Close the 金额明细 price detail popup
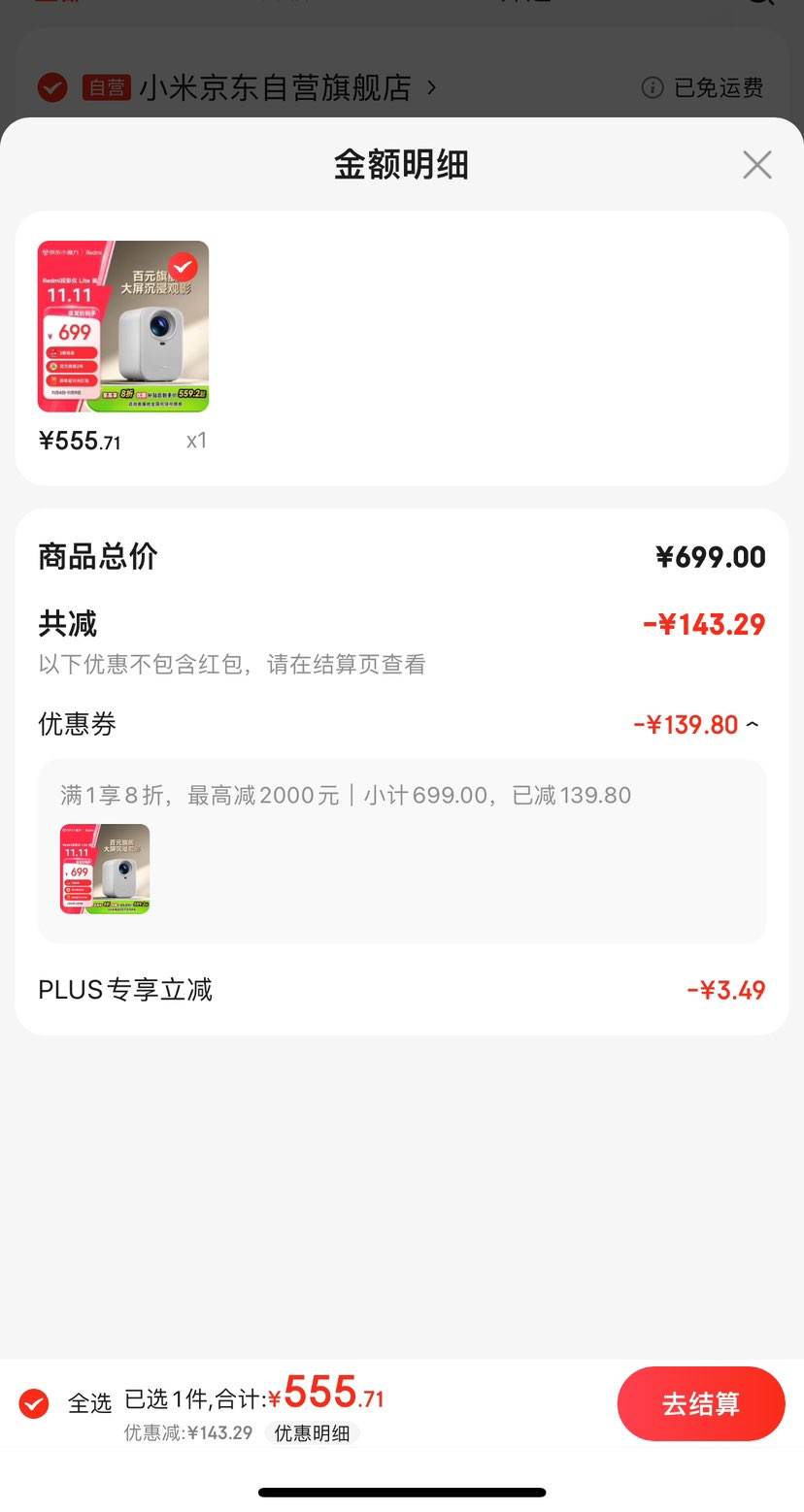Screen dimensions: 804x1512 (756, 165)
